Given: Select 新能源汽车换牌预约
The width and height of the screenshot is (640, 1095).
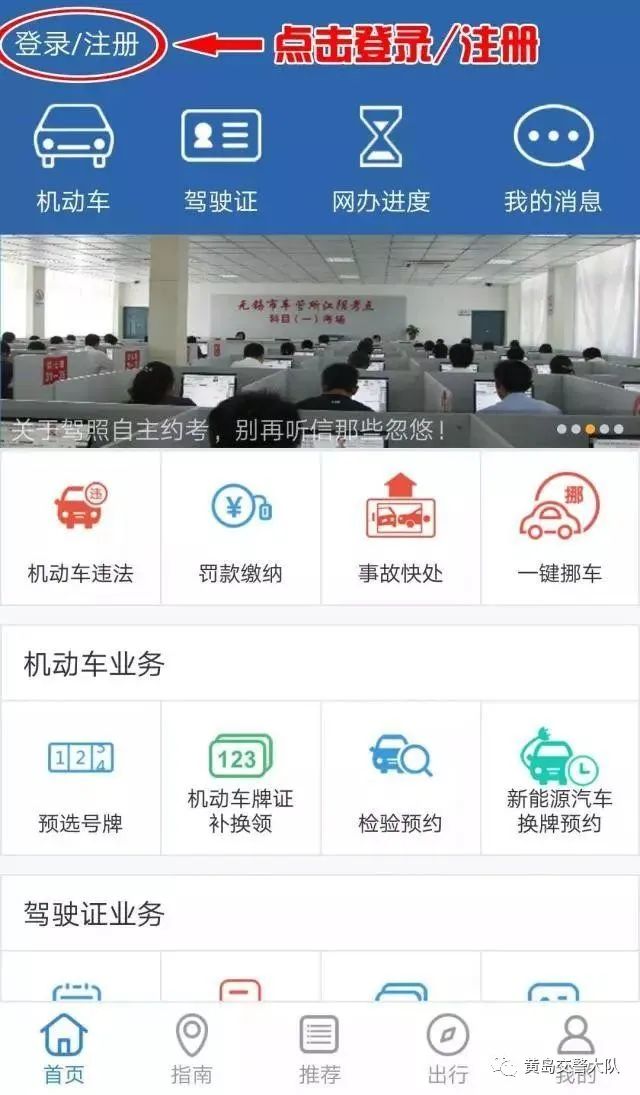Looking at the screenshot, I should 560,778.
